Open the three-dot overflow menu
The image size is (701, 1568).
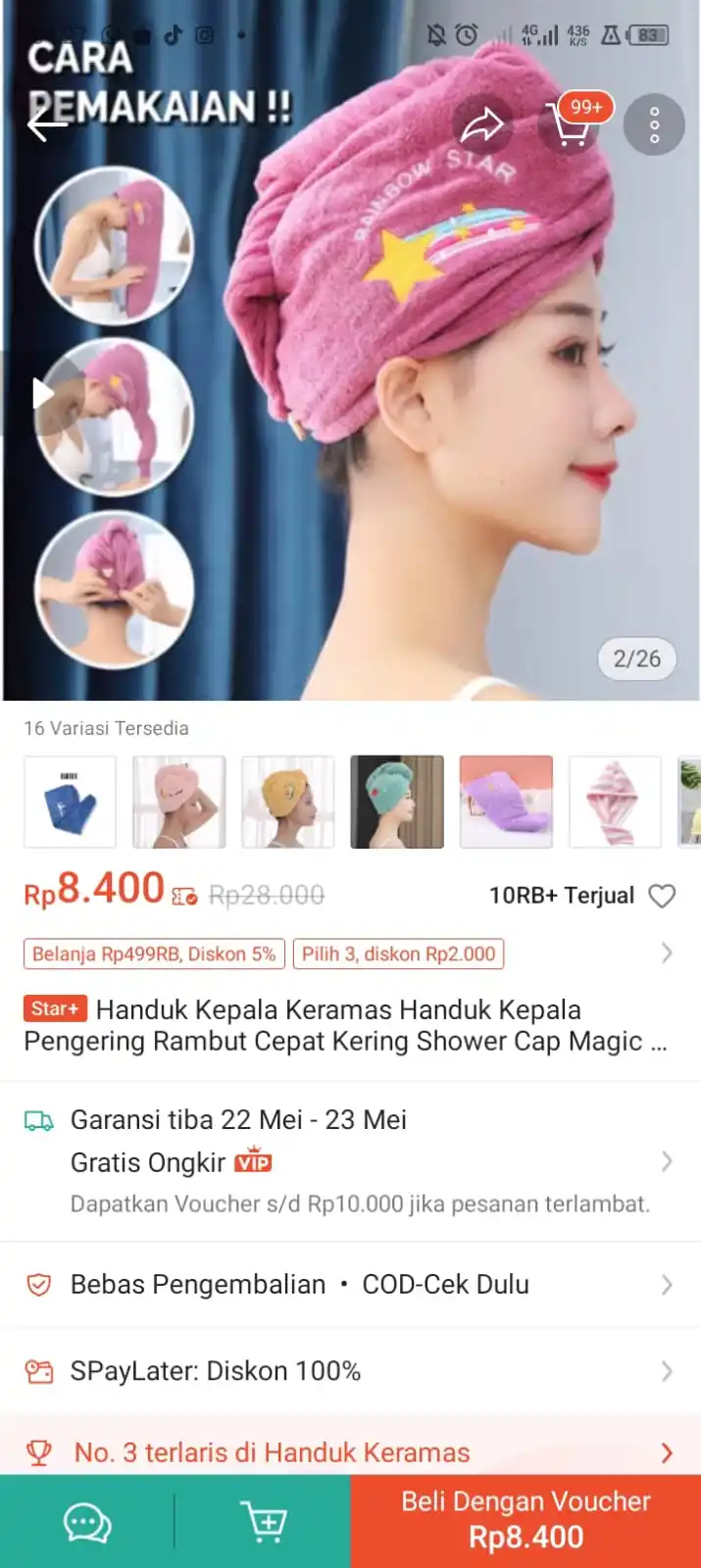[x=654, y=124]
